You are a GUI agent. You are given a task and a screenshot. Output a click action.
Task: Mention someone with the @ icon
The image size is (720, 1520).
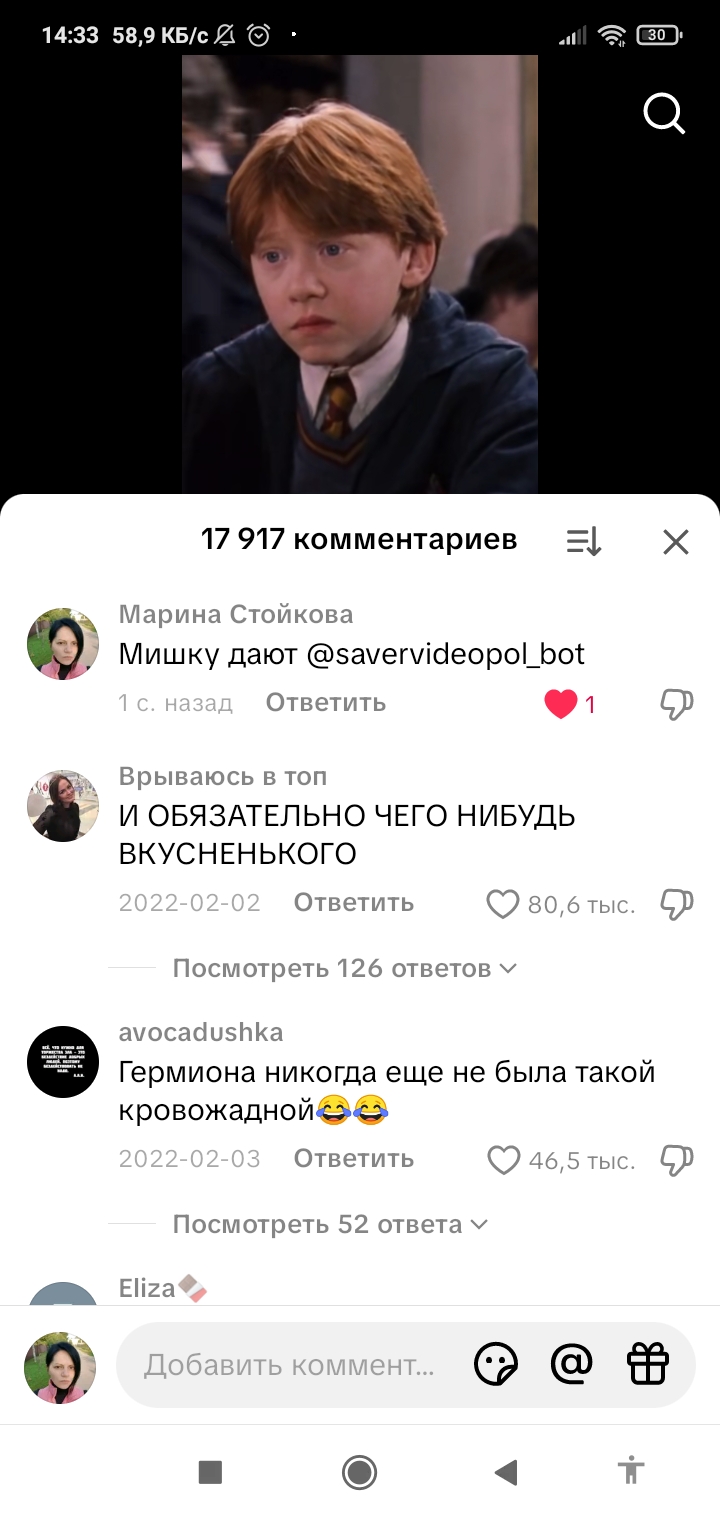tap(572, 1363)
